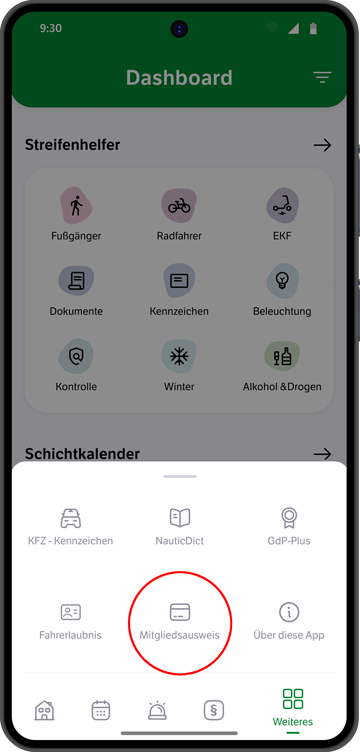Open Fahrerlaubnis
This screenshot has height=752, width=360.
click(70, 622)
